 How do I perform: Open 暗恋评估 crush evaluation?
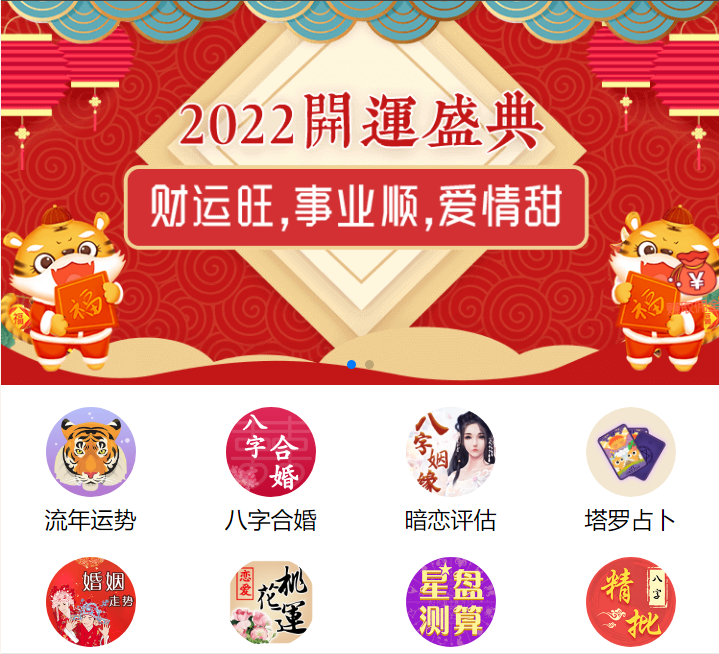451,452
